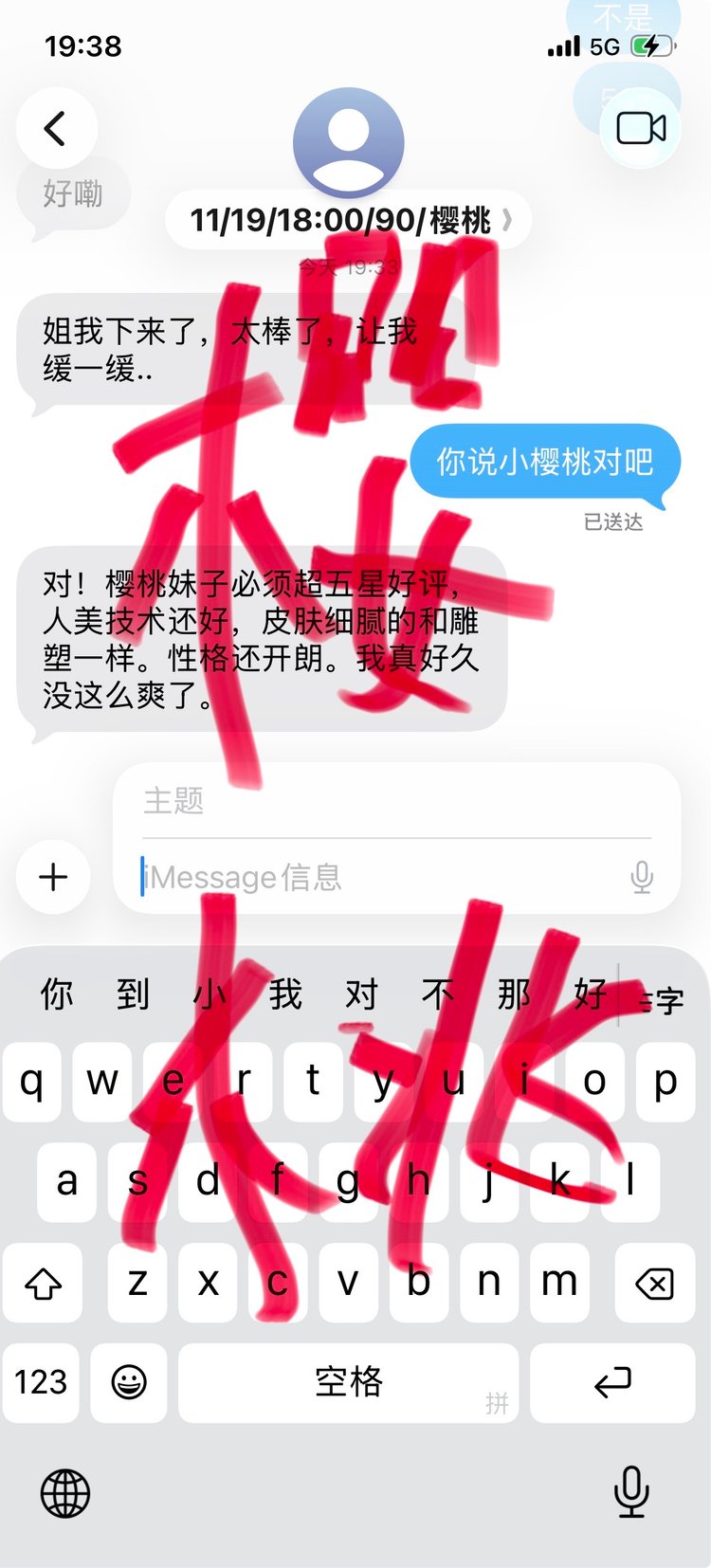Viewport: 711px width, 1568px height.
Task: Go back to the message list
Action: (x=56, y=128)
